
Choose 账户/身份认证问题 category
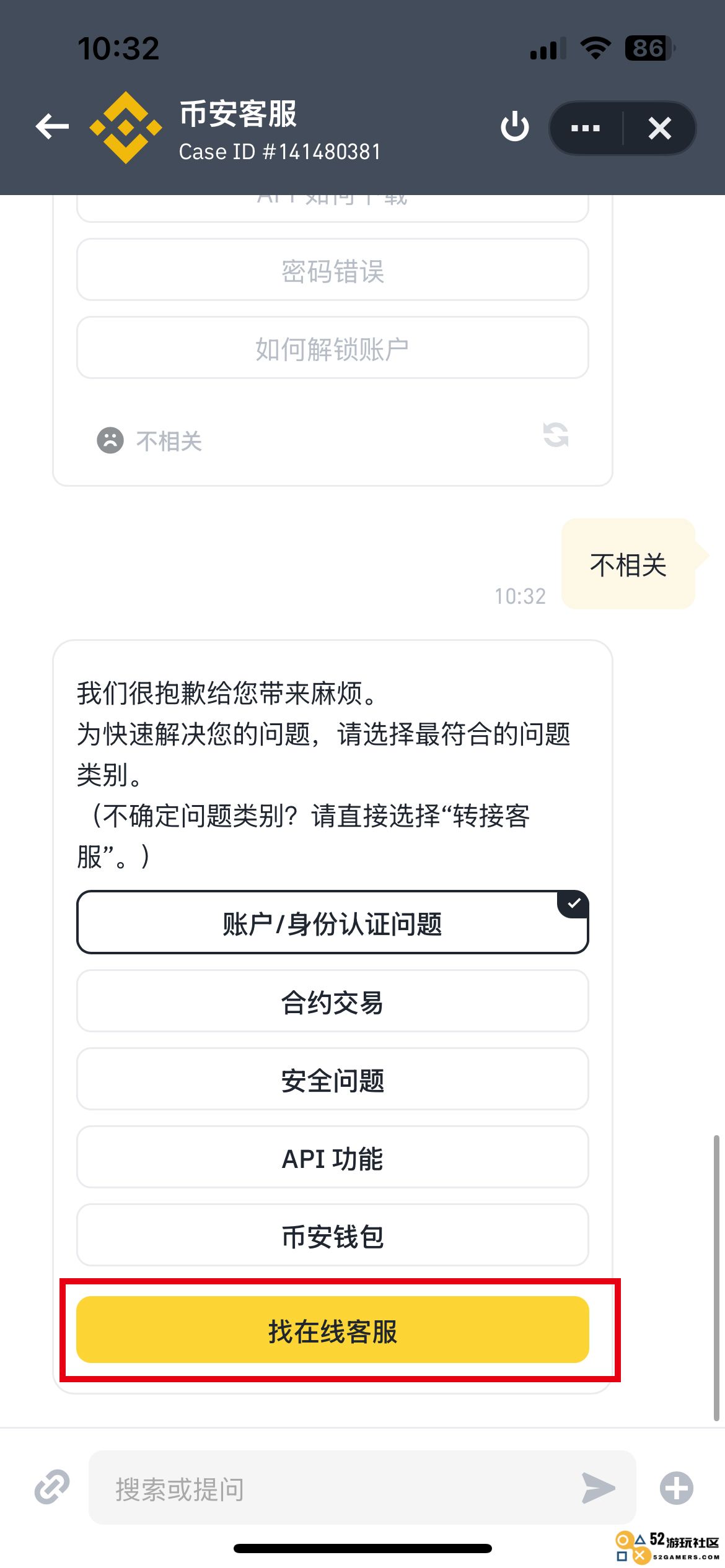333,923
